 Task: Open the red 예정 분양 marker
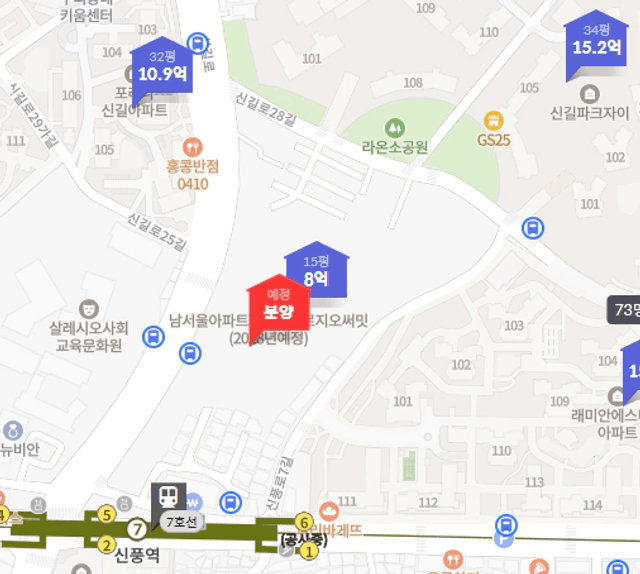click(277, 303)
